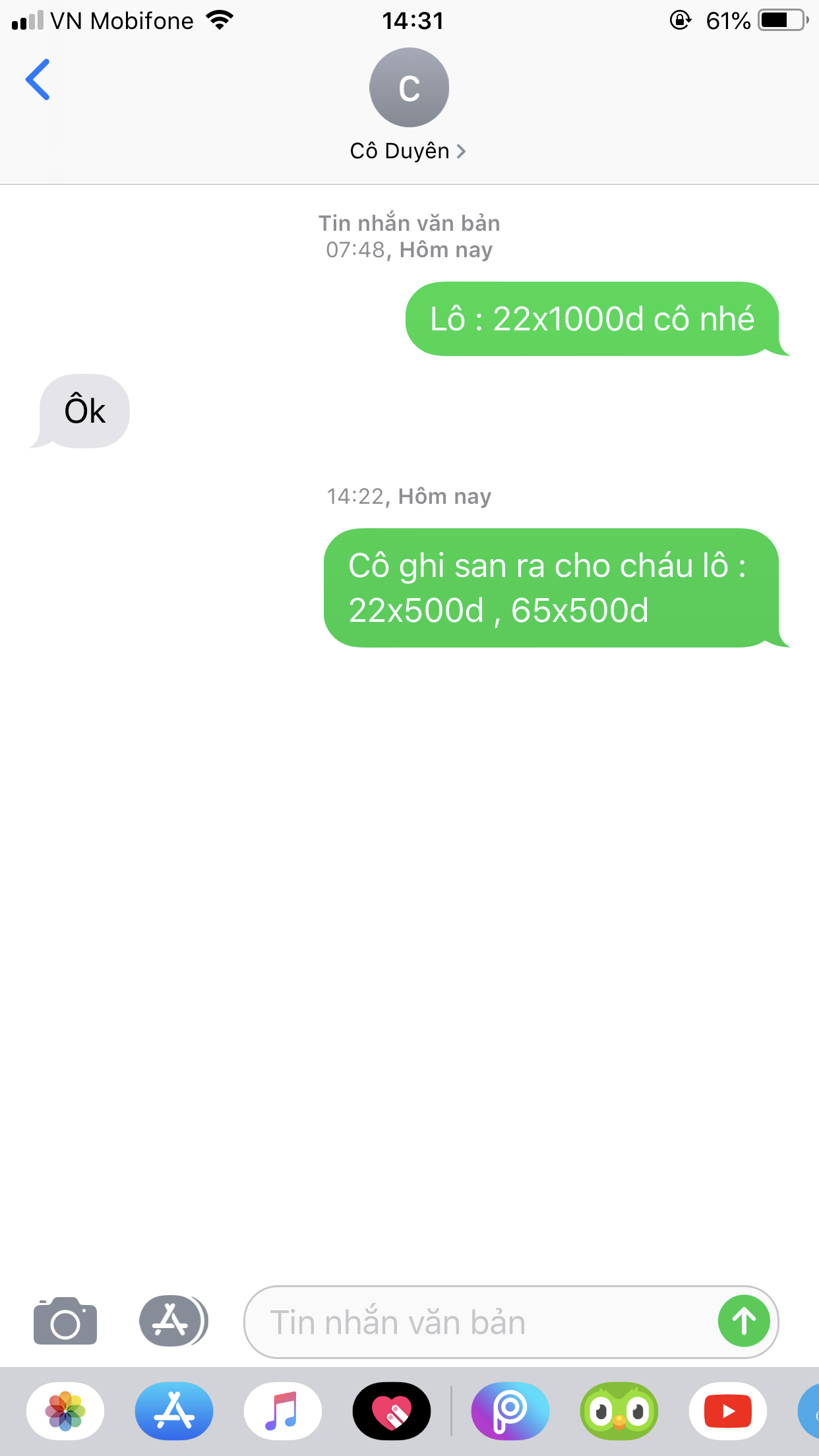Open App Store in the app strip
Image resolution: width=819 pixels, height=1456 pixels.
pyautogui.click(x=174, y=1411)
